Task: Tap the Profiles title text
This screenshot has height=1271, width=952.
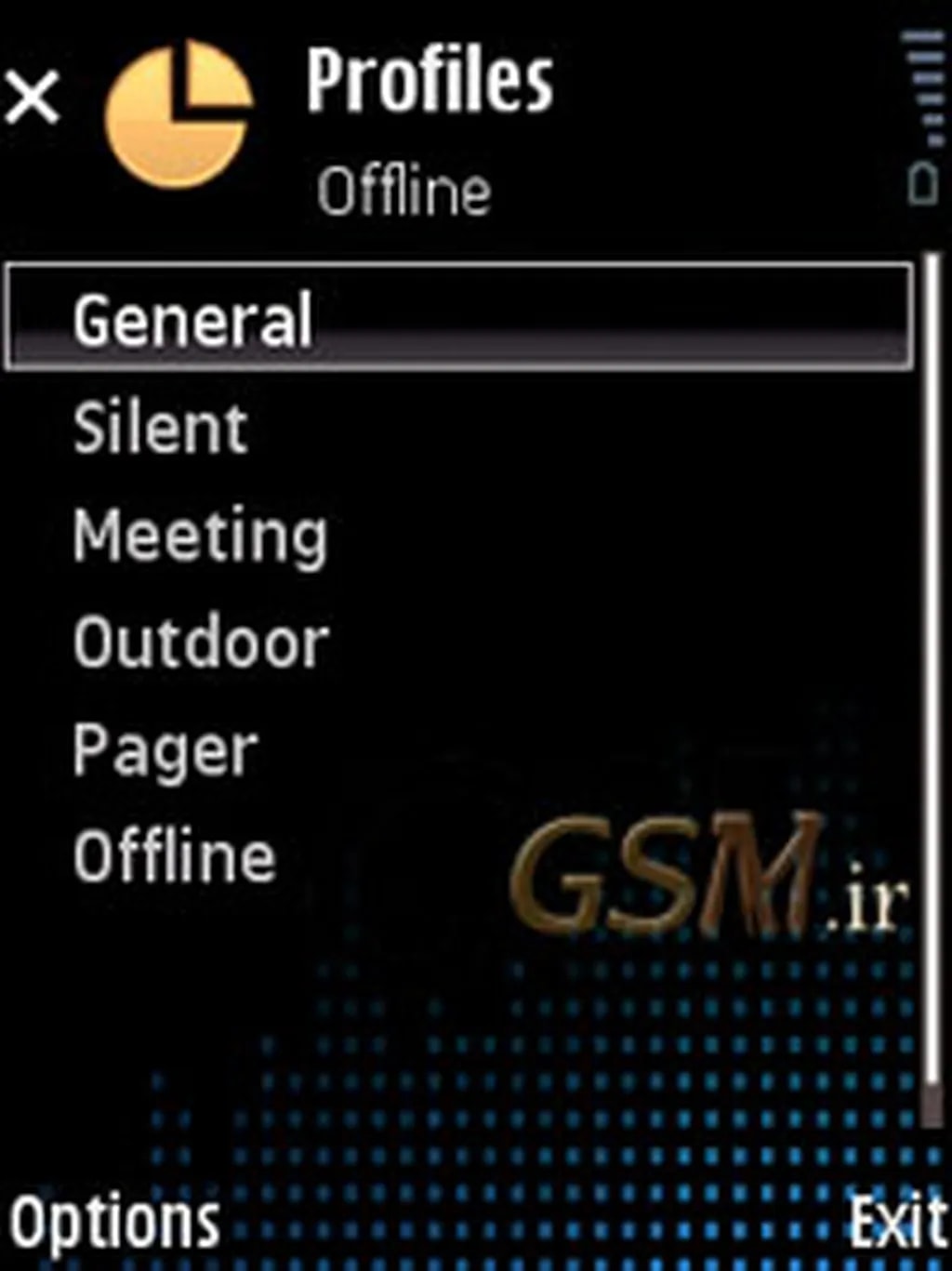Action: [x=430, y=82]
